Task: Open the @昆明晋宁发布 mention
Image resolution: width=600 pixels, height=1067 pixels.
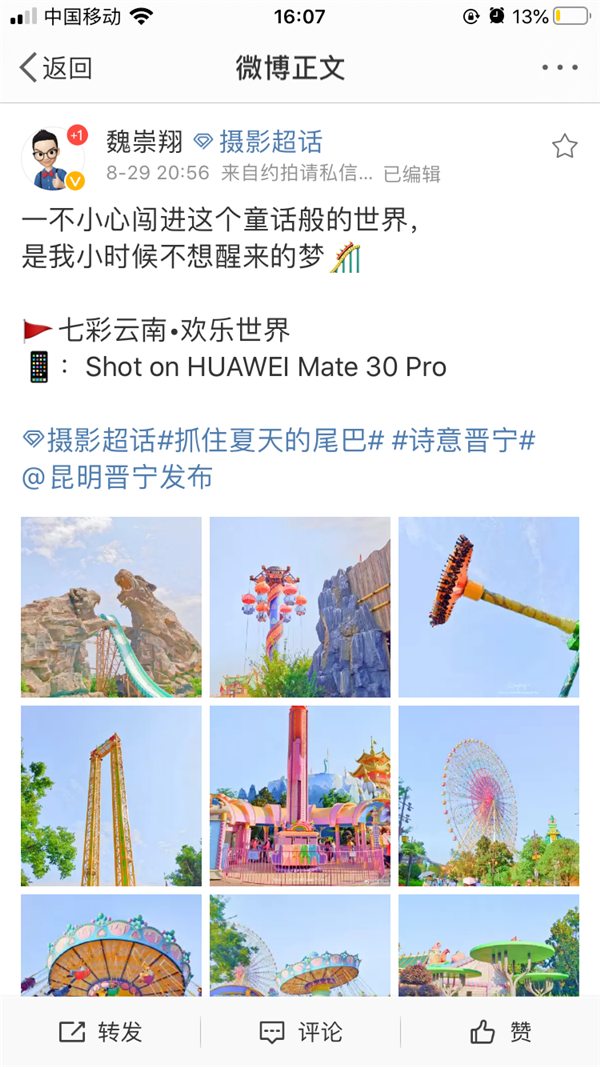Action: pos(117,477)
